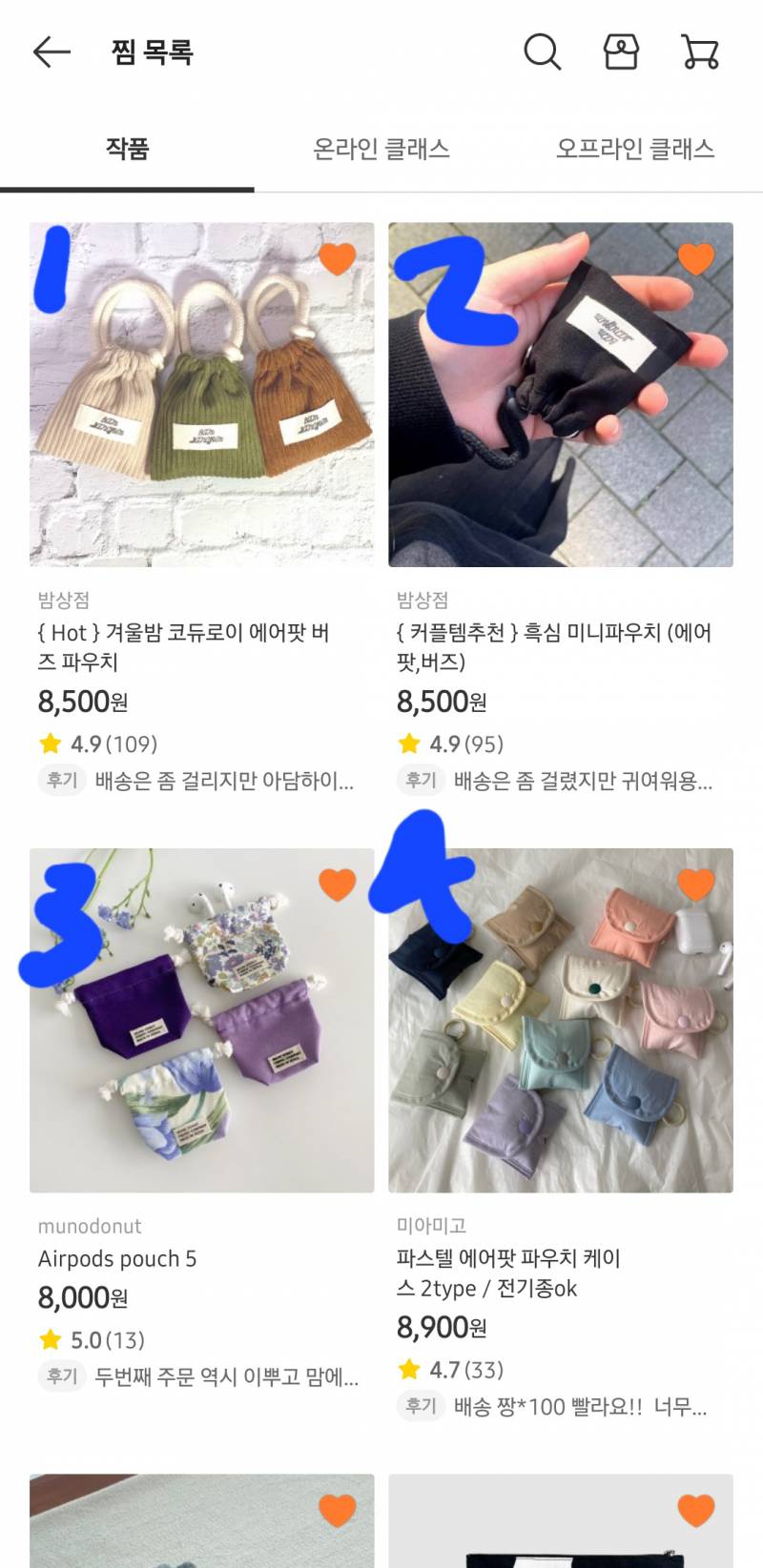Image resolution: width=763 pixels, height=1568 pixels.
Task: Switch to the 온라인 클래스 tab
Action: point(381,149)
